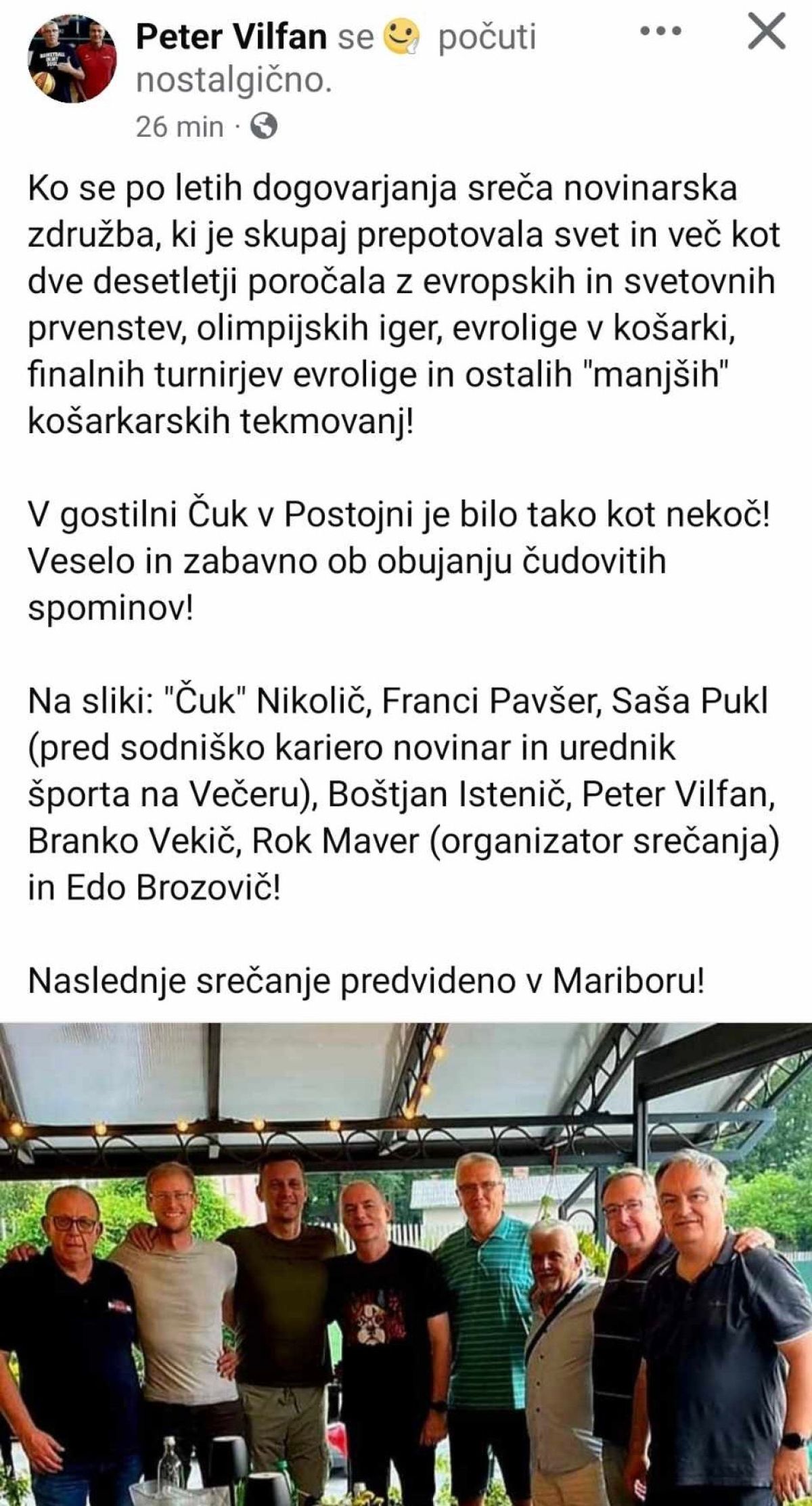The width and height of the screenshot is (812, 1506).
Task: Open Peter Vilfan's profile name link
Action: (231, 36)
